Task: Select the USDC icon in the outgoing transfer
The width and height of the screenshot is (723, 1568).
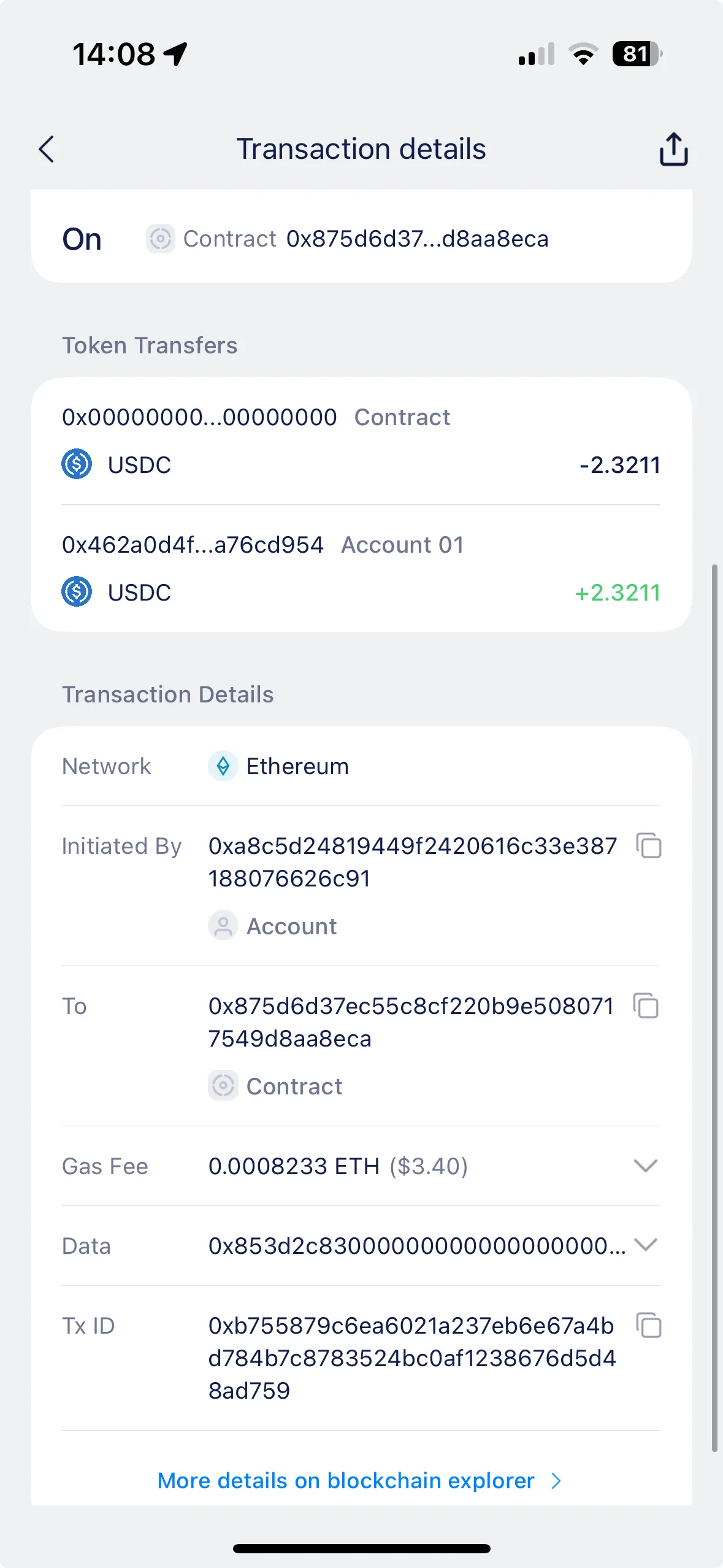Action: click(x=77, y=464)
